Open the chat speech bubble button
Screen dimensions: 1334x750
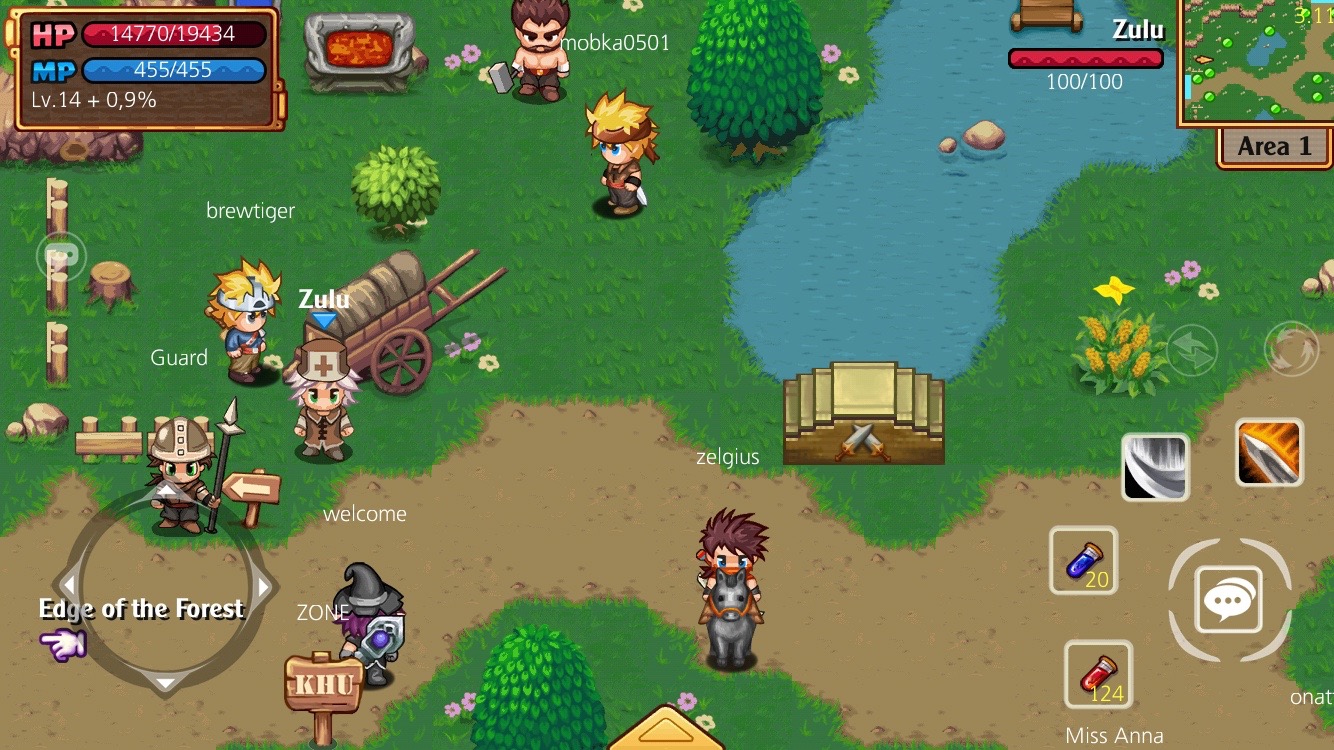coord(1228,601)
